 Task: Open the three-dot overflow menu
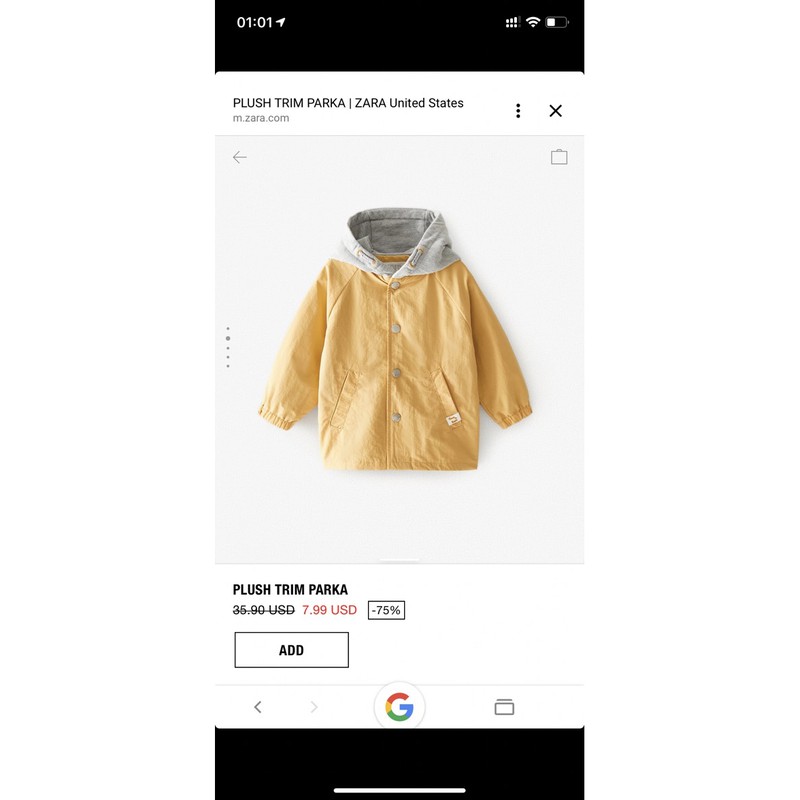(x=518, y=111)
